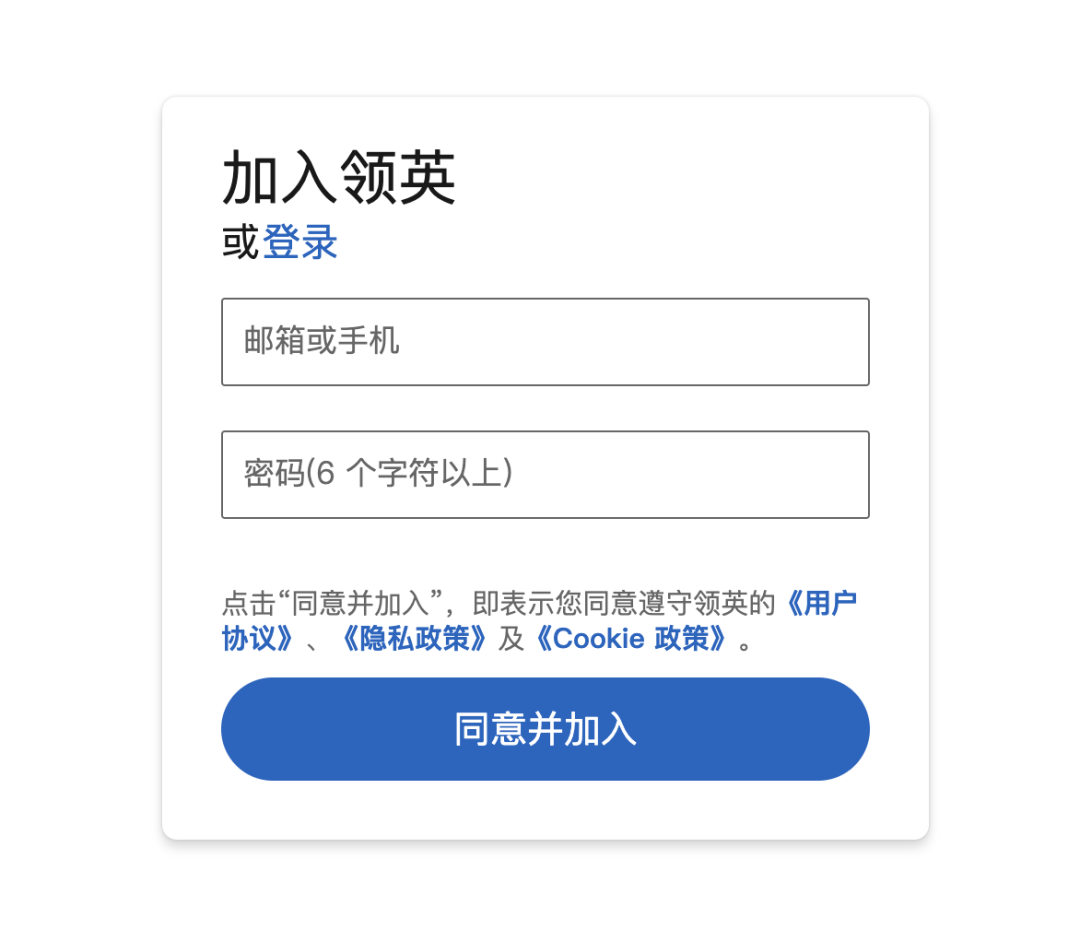Tap the 登录 sign-in link
This screenshot has height=942, width=1080.
[300, 243]
